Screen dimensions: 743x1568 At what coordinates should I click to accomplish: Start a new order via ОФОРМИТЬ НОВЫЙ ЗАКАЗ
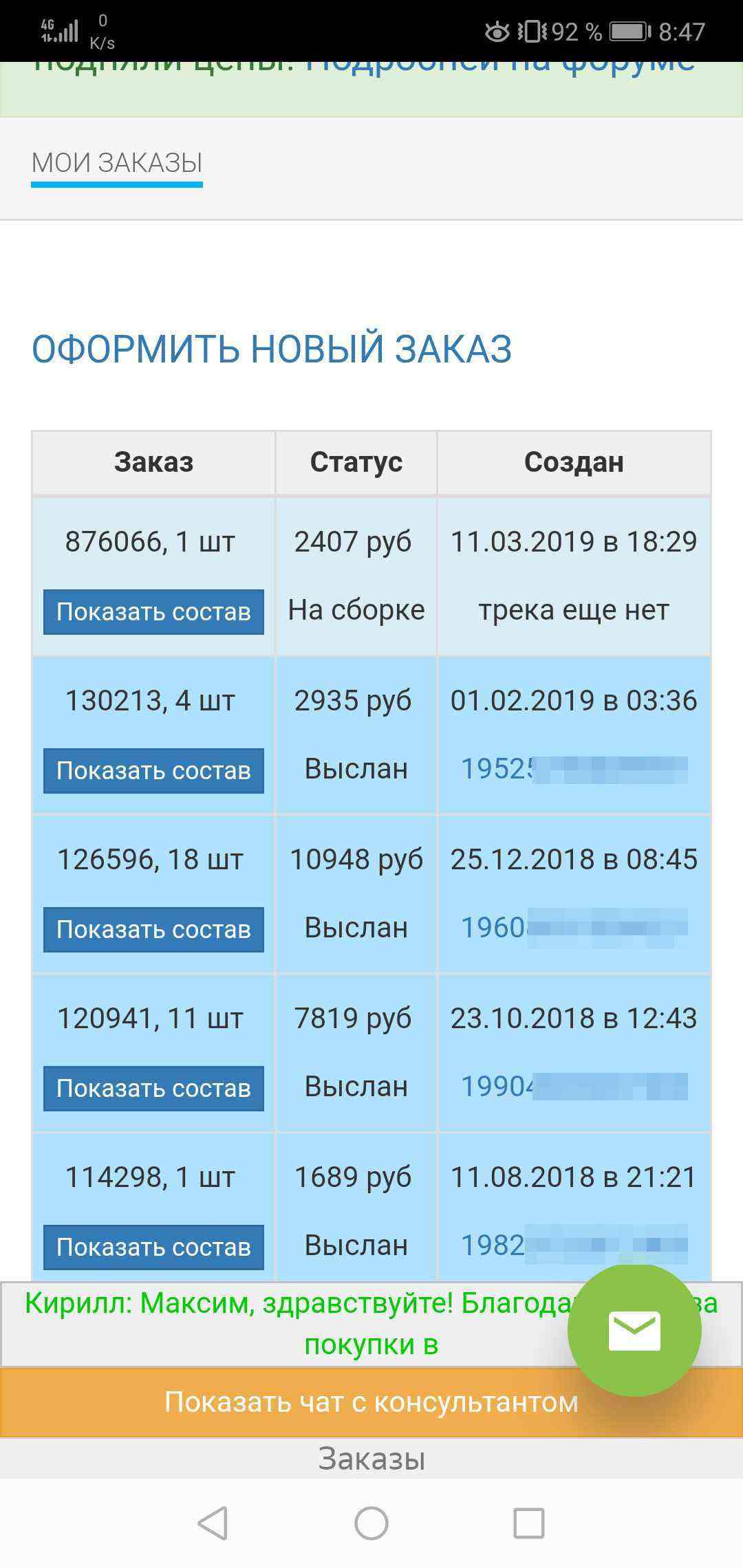tap(272, 349)
